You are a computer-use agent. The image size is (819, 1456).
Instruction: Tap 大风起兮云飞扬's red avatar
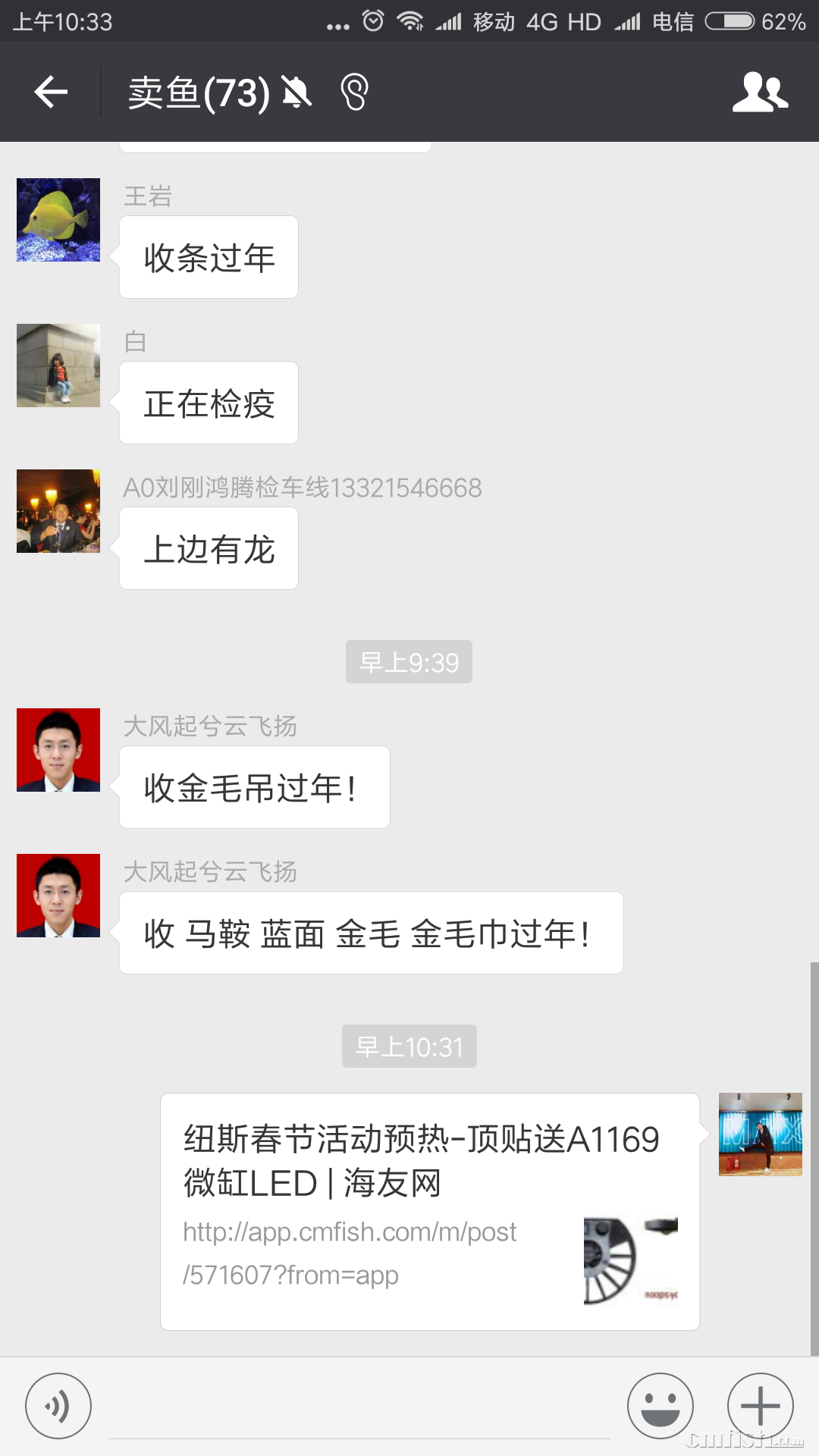[x=58, y=750]
